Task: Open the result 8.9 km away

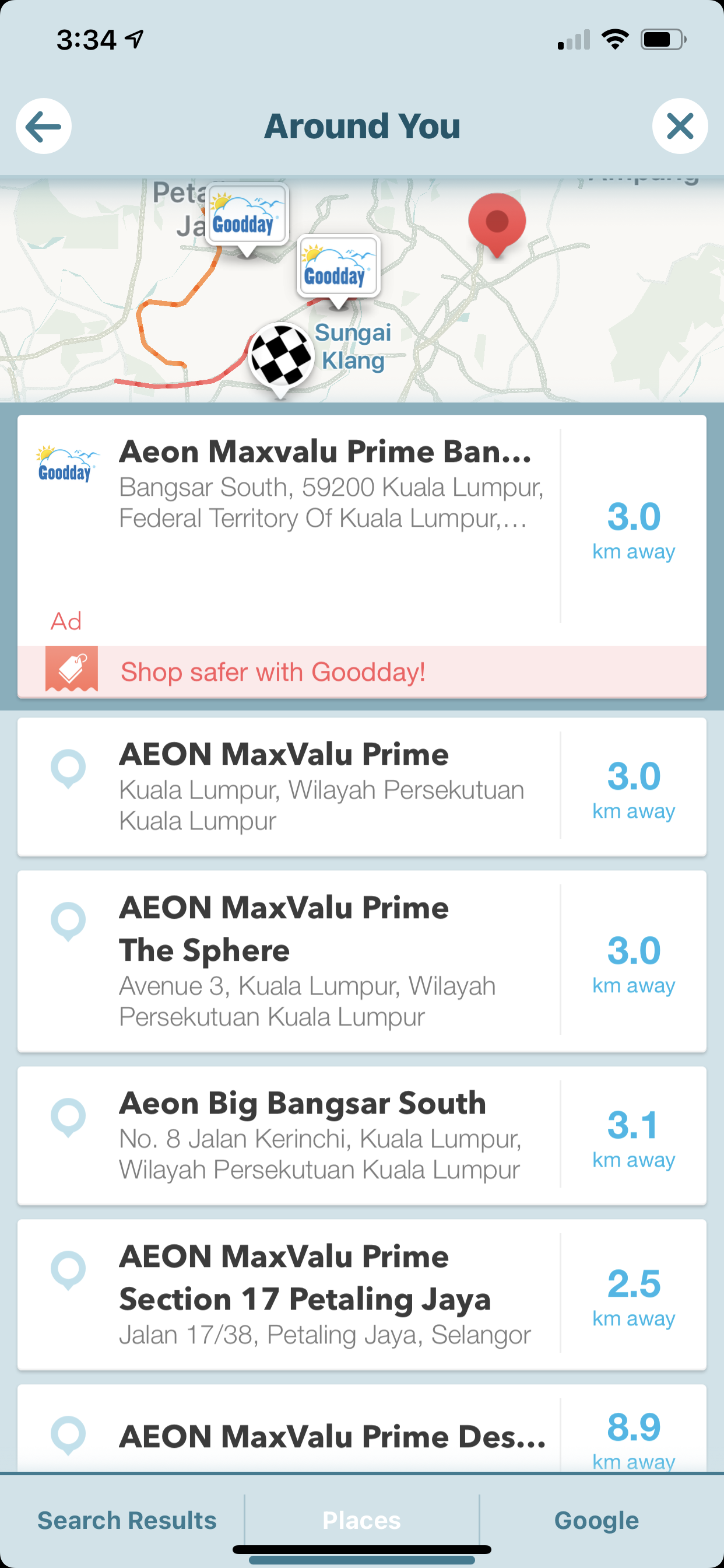Action: tap(332, 1437)
